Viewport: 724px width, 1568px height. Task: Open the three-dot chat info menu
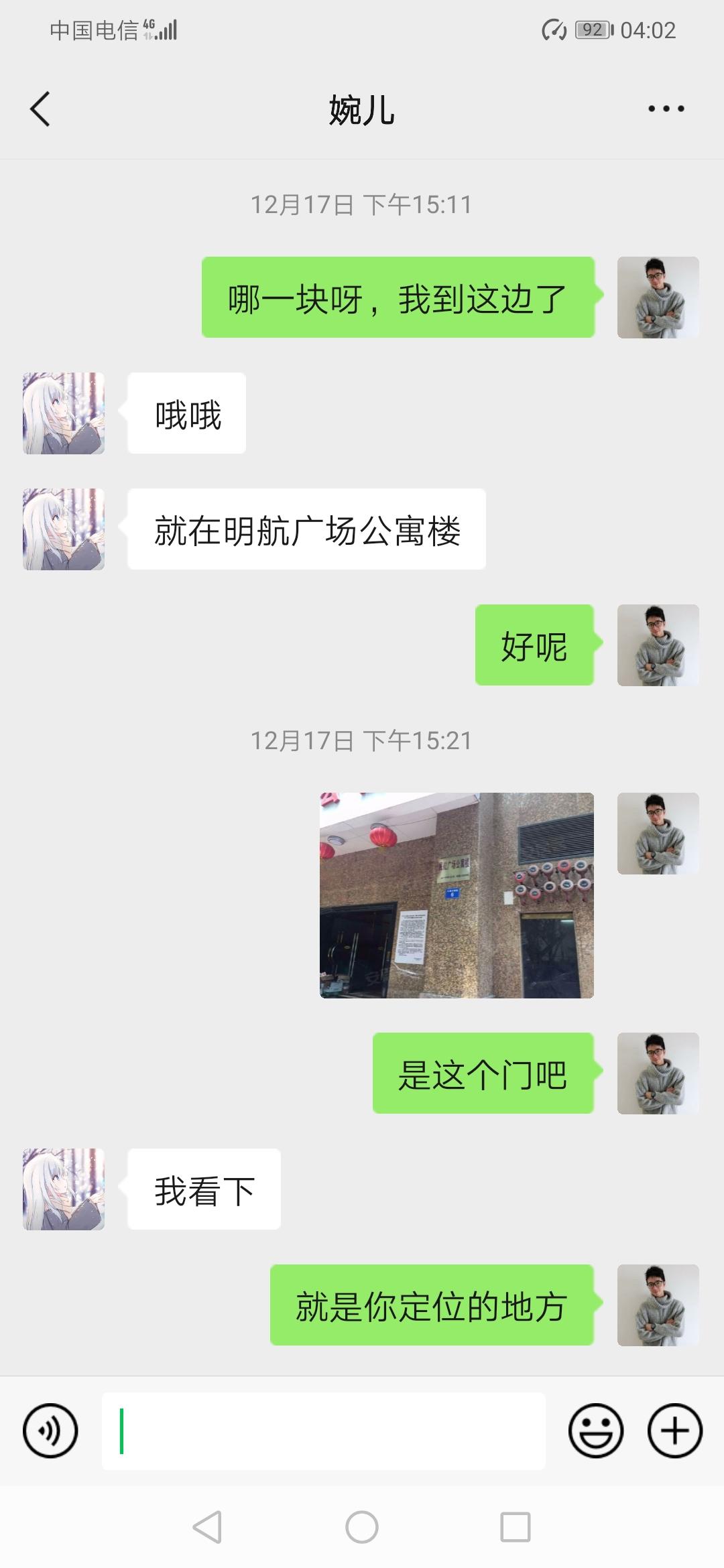(x=666, y=109)
